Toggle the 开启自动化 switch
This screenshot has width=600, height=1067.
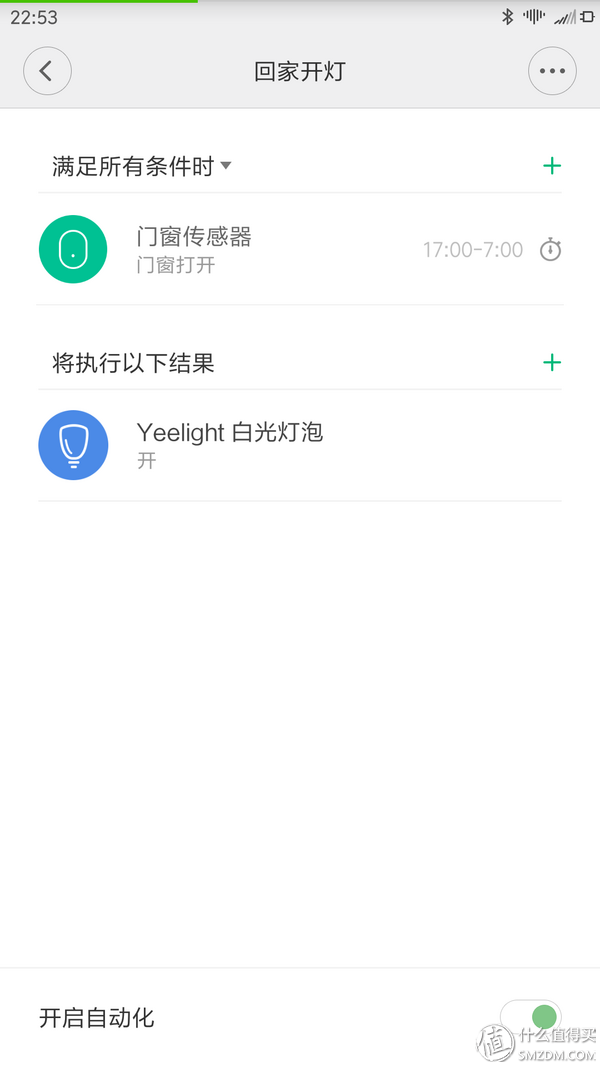point(531,1018)
